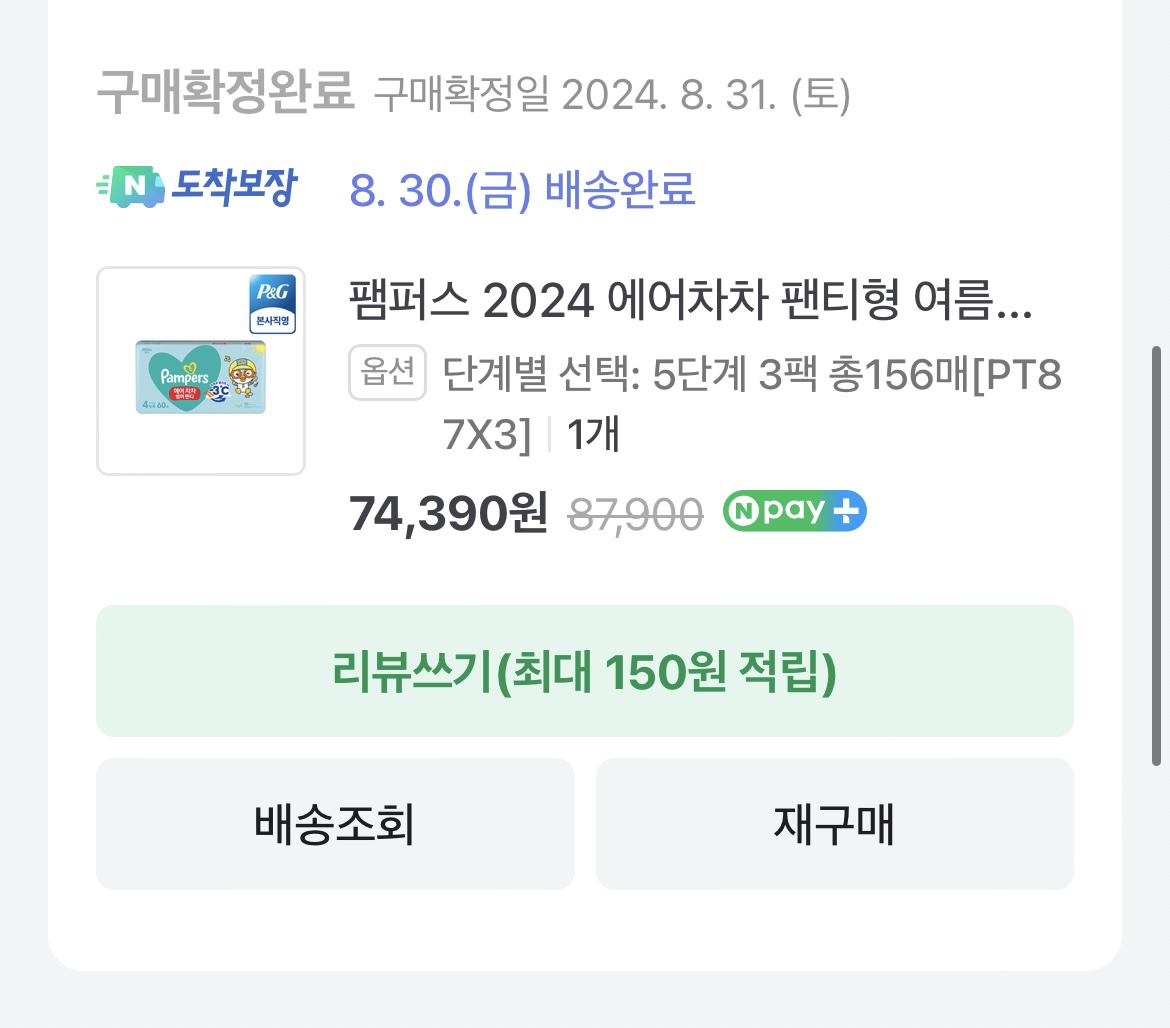Open the Pampers product thumbnail
This screenshot has height=1028, width=1170.
pyautogui.click(x=201, y=371)
